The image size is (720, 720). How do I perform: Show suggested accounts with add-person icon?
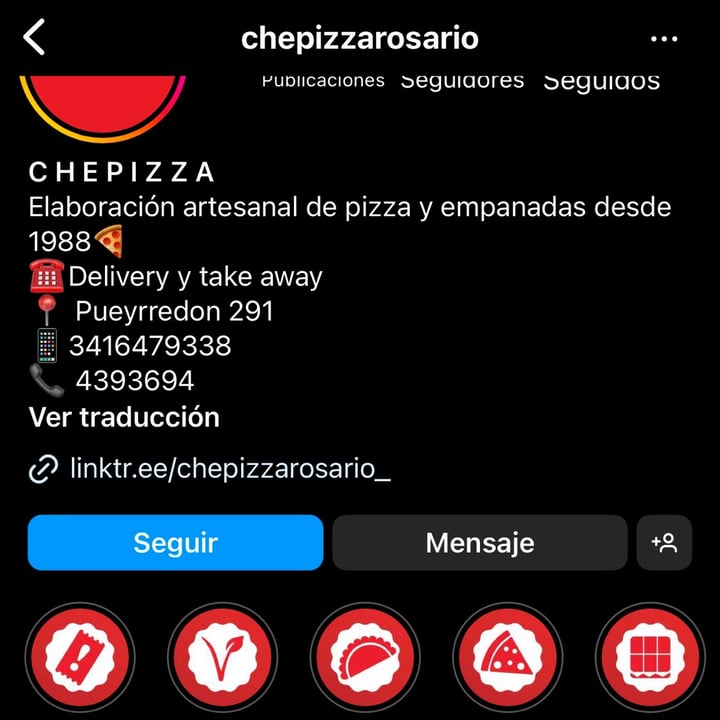click(x=664, y=543)
